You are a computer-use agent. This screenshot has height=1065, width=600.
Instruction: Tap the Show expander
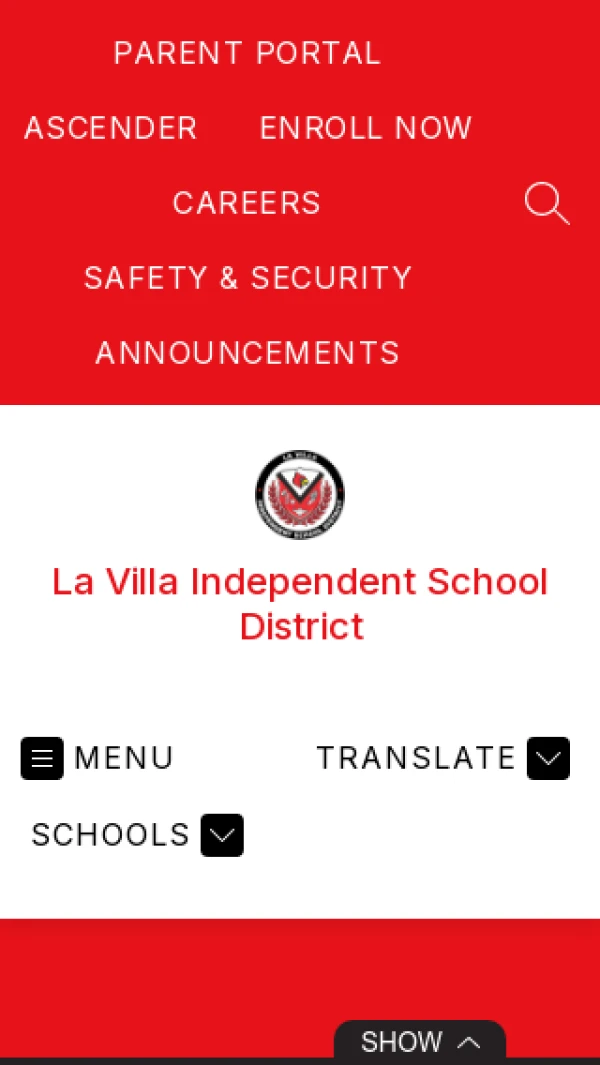point(420,1042)
